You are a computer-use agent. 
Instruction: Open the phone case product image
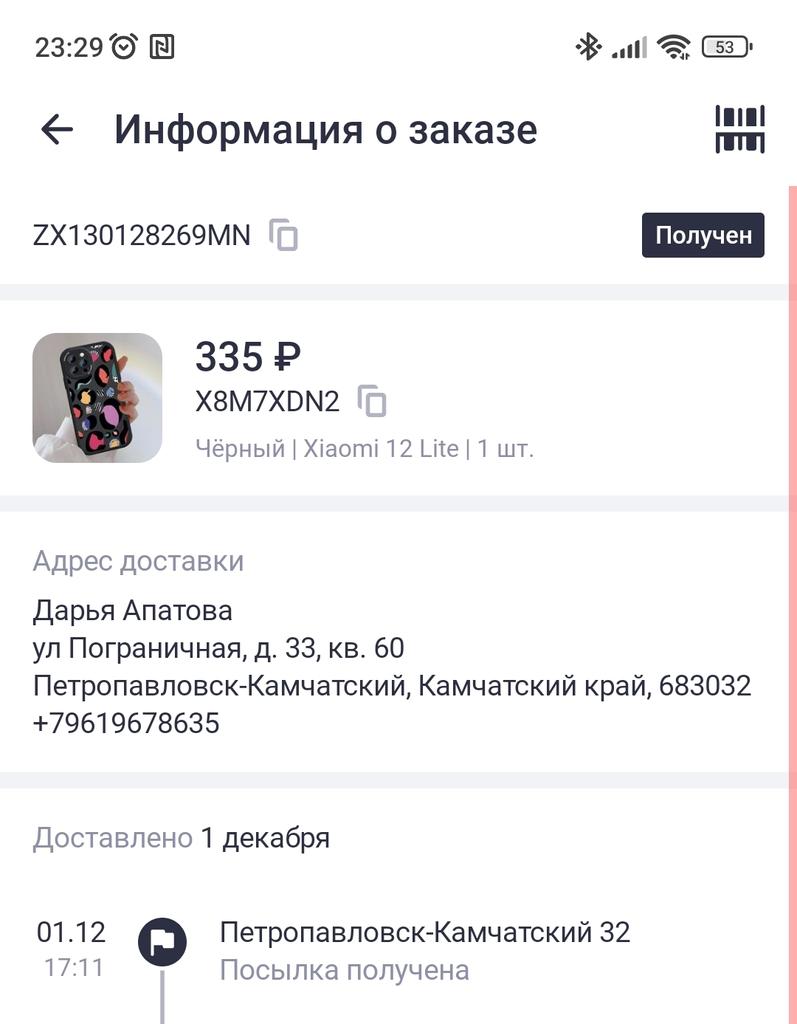tap(97, 397)
